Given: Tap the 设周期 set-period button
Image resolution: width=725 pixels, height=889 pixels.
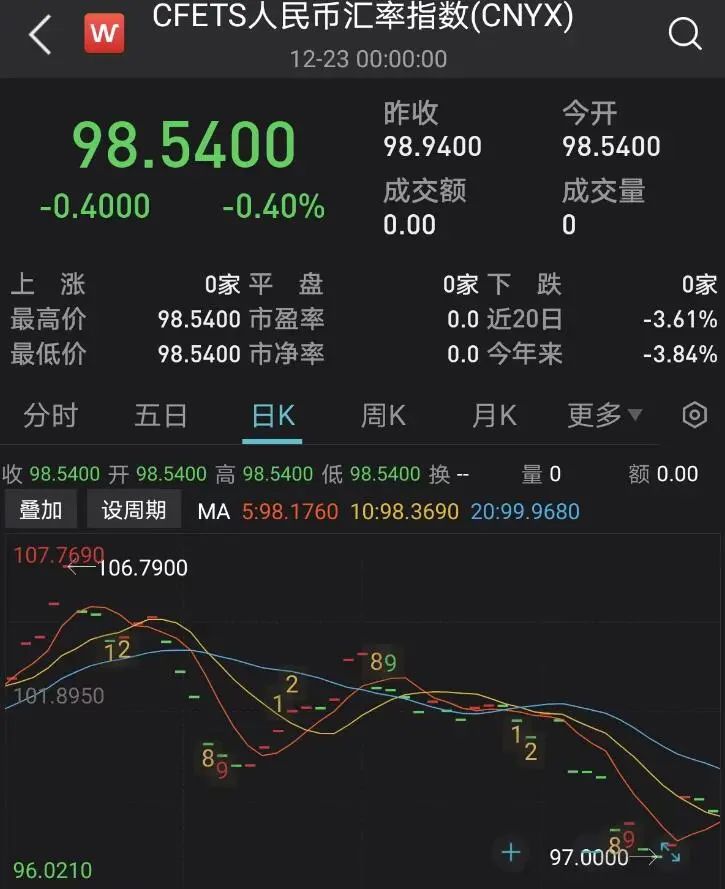Looking at the screenshot, I should 132,509.
